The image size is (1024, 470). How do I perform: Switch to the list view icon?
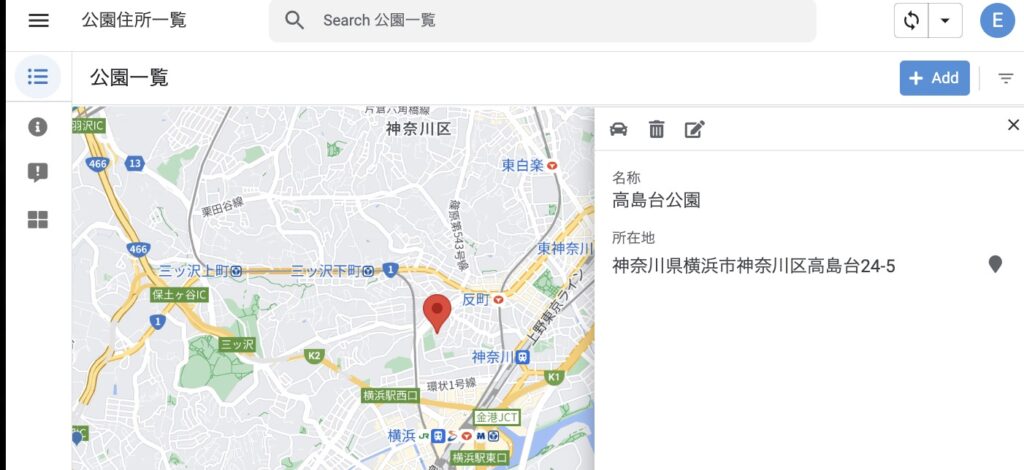click(38, 77)
